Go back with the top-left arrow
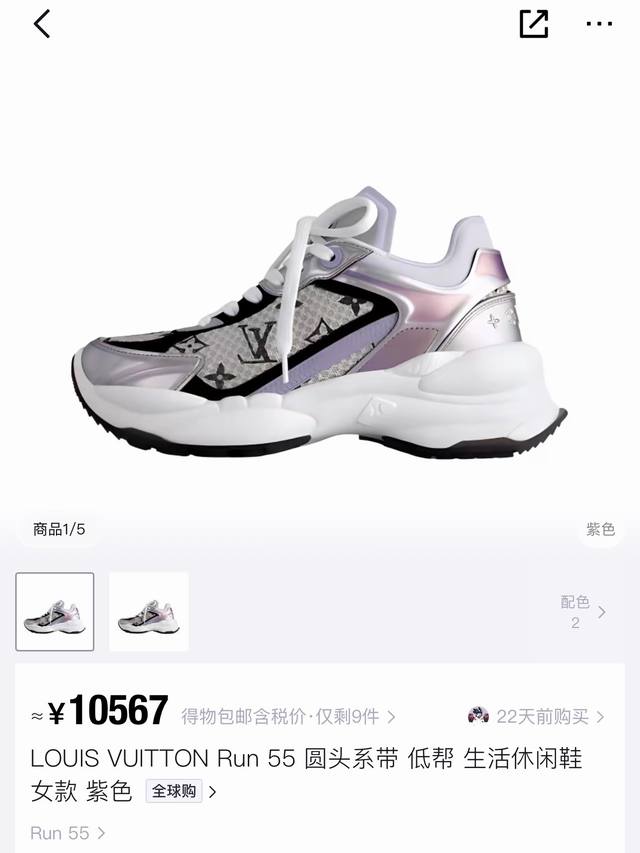This screenshot has width=640, height=853. 42,24
